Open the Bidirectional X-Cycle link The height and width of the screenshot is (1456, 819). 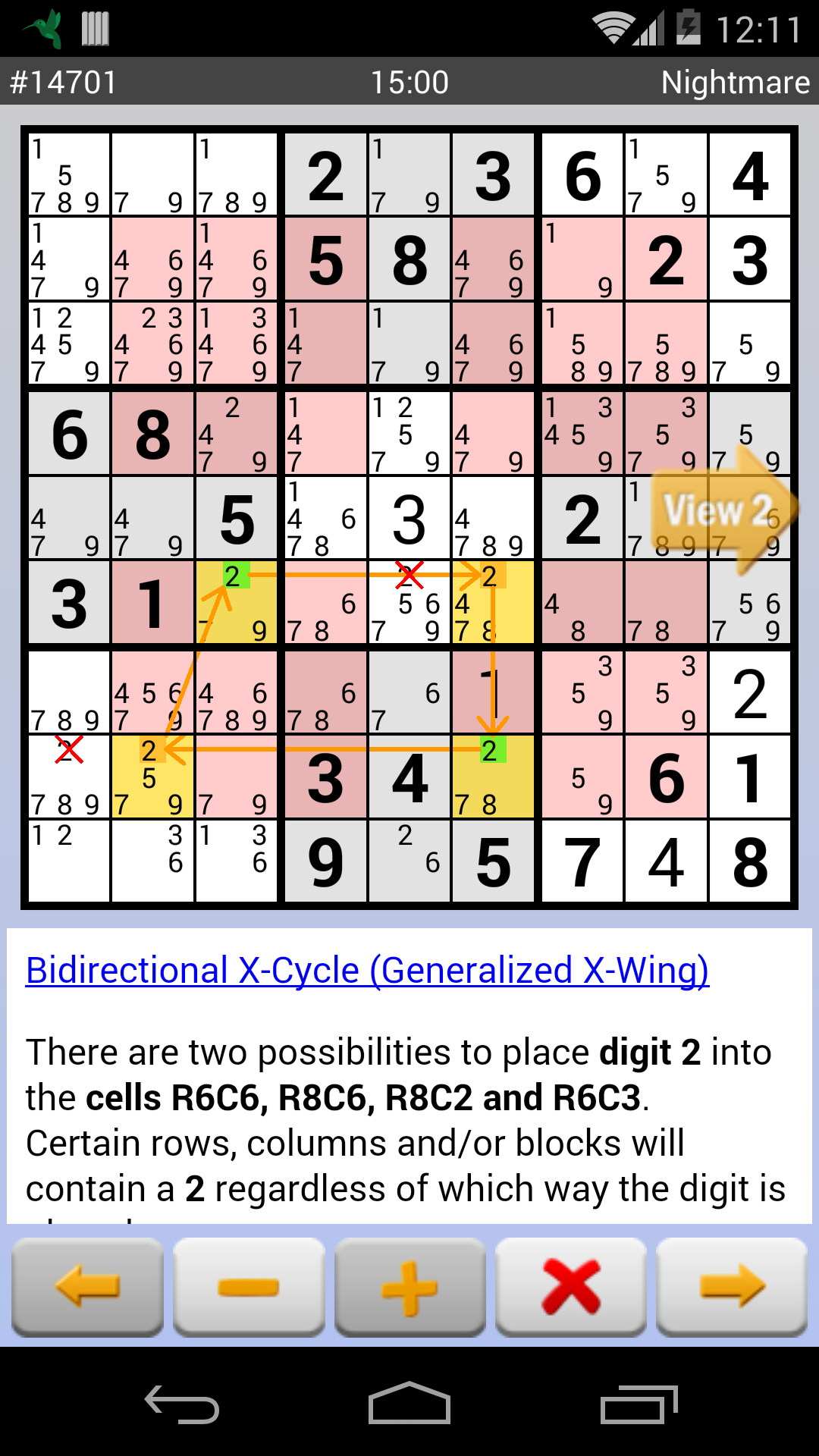coord(367,970)
